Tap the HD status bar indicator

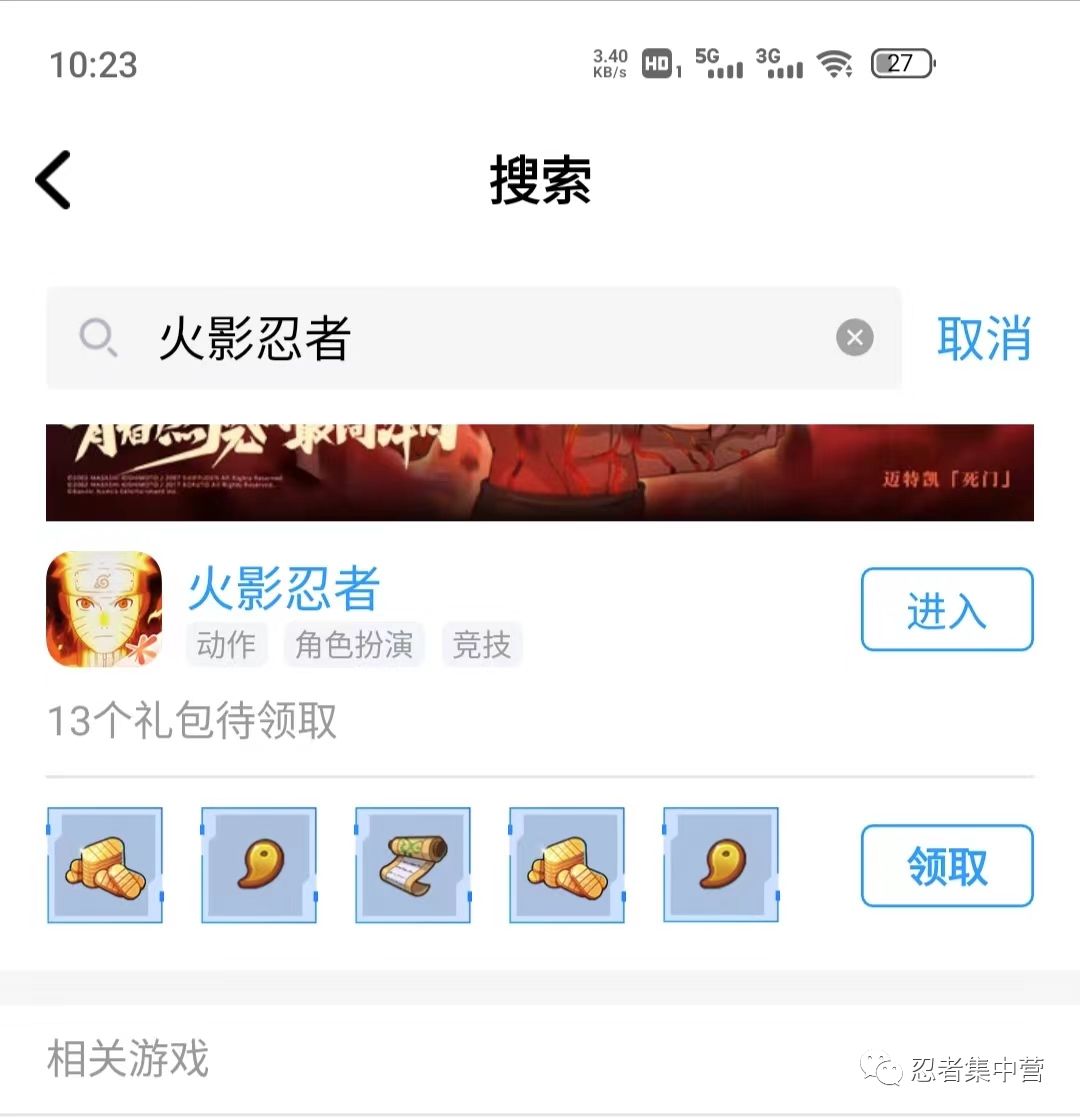tap(657, 62)
